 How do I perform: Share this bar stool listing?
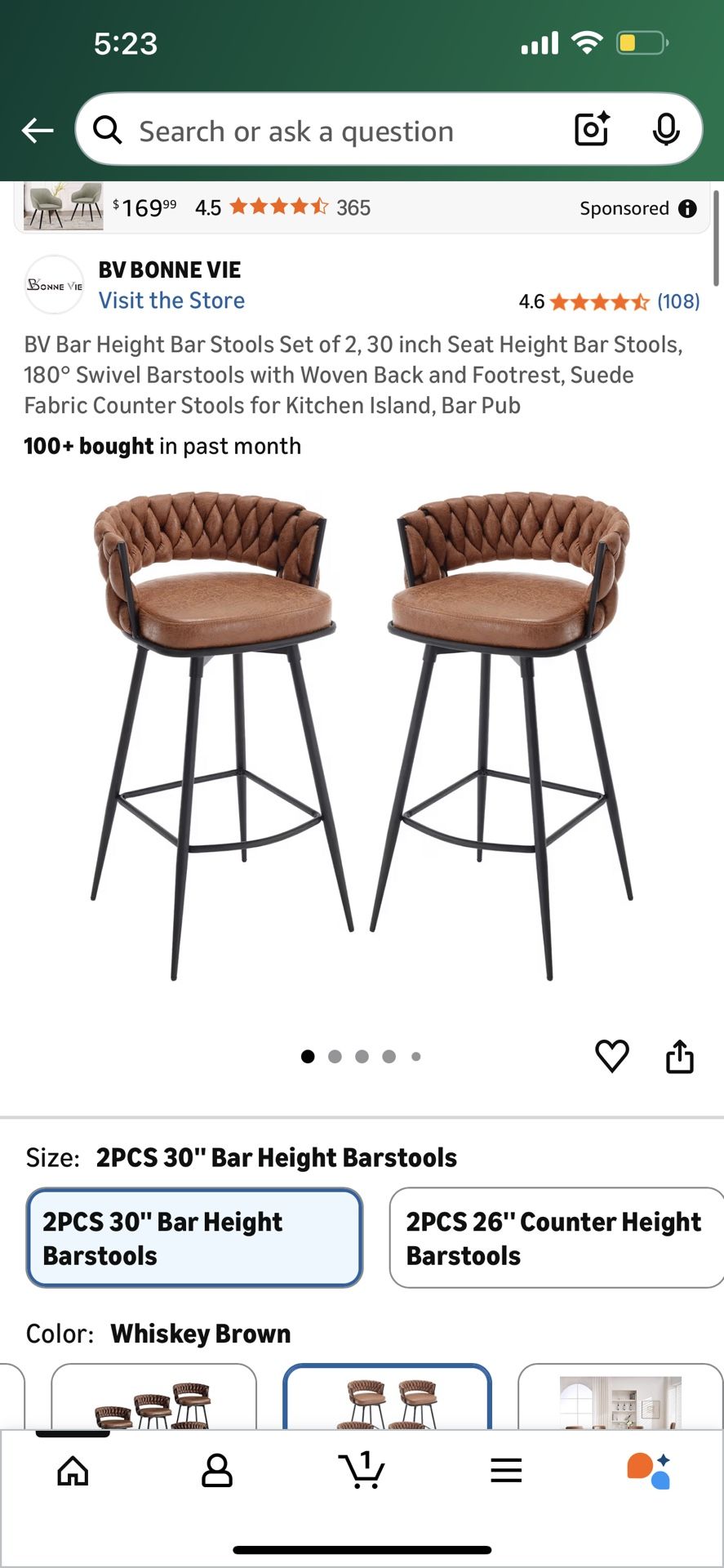[679, 1055]
